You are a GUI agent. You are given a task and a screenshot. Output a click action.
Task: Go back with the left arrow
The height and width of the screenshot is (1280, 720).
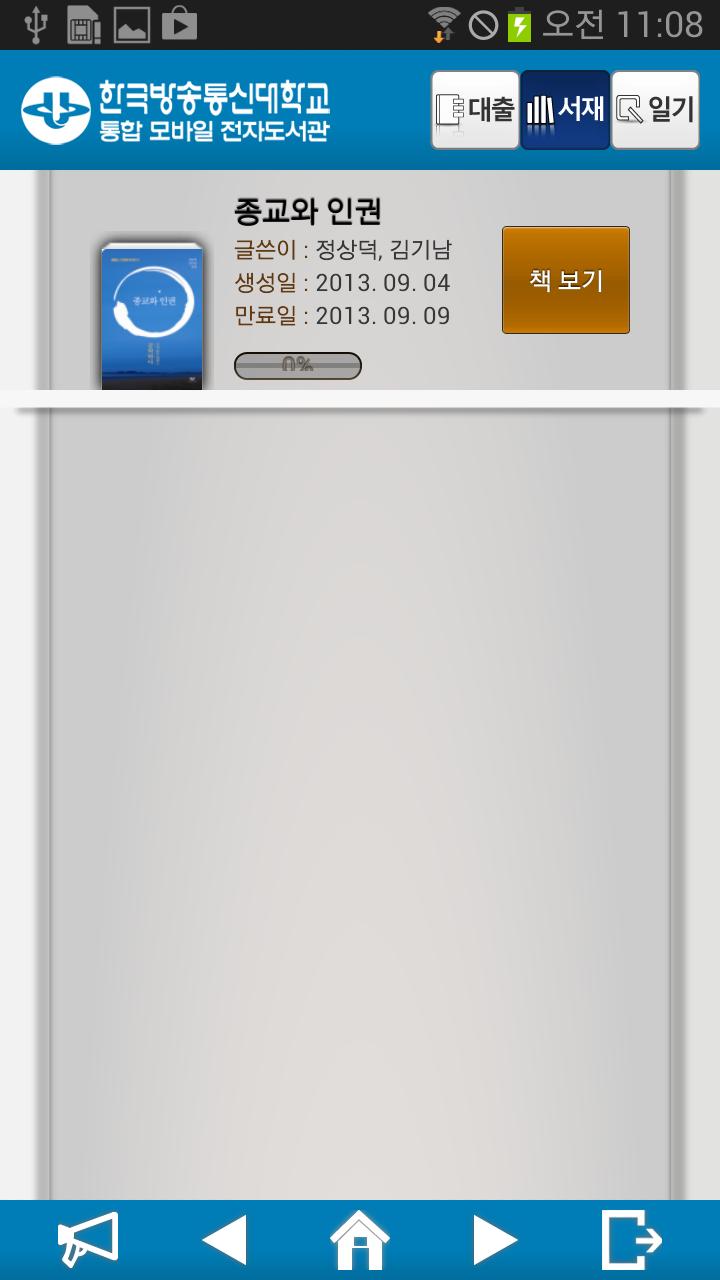pyautogui.click(x=224, y=1241)
